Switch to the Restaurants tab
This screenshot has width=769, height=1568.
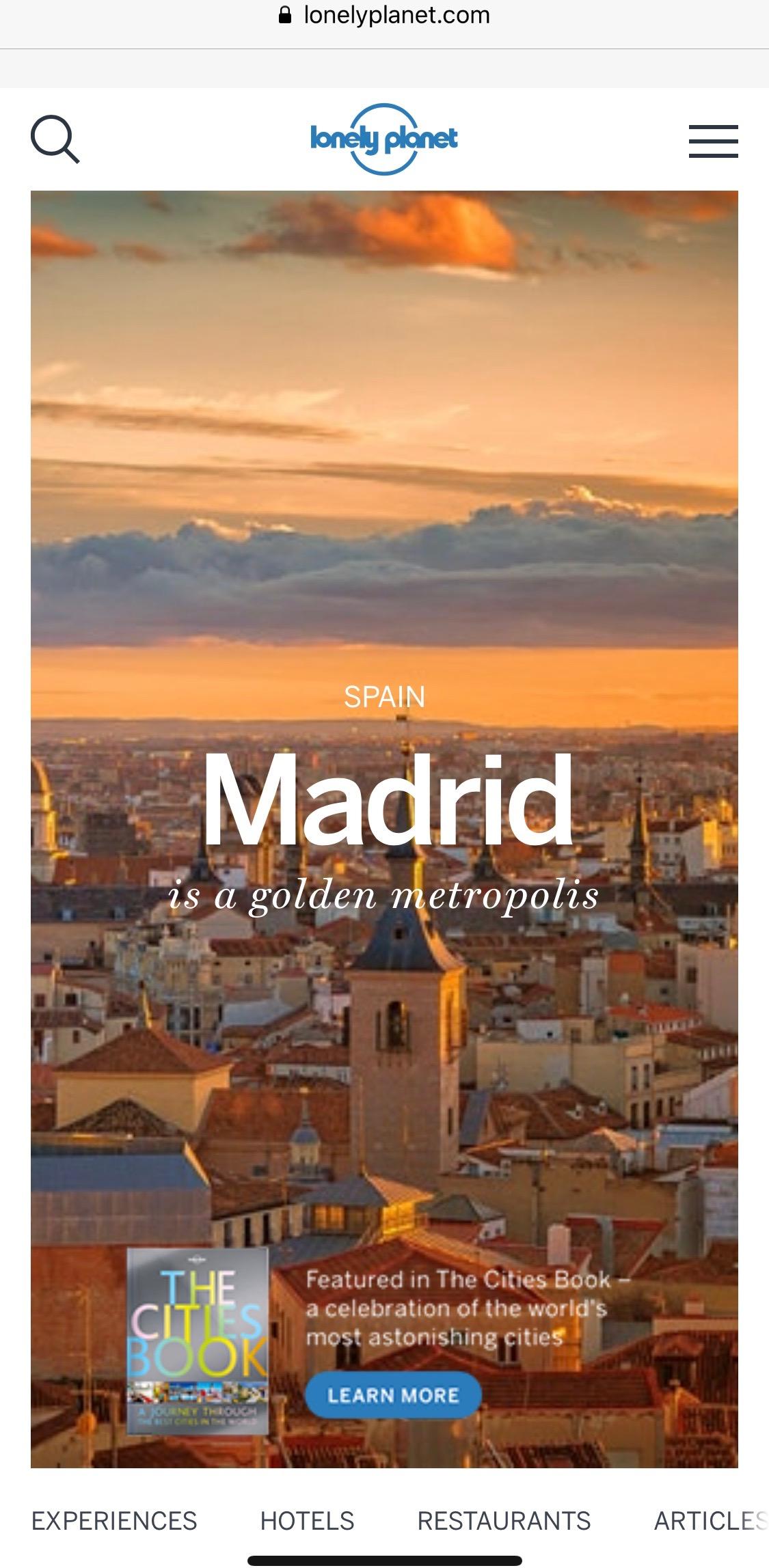(504, 1521)
